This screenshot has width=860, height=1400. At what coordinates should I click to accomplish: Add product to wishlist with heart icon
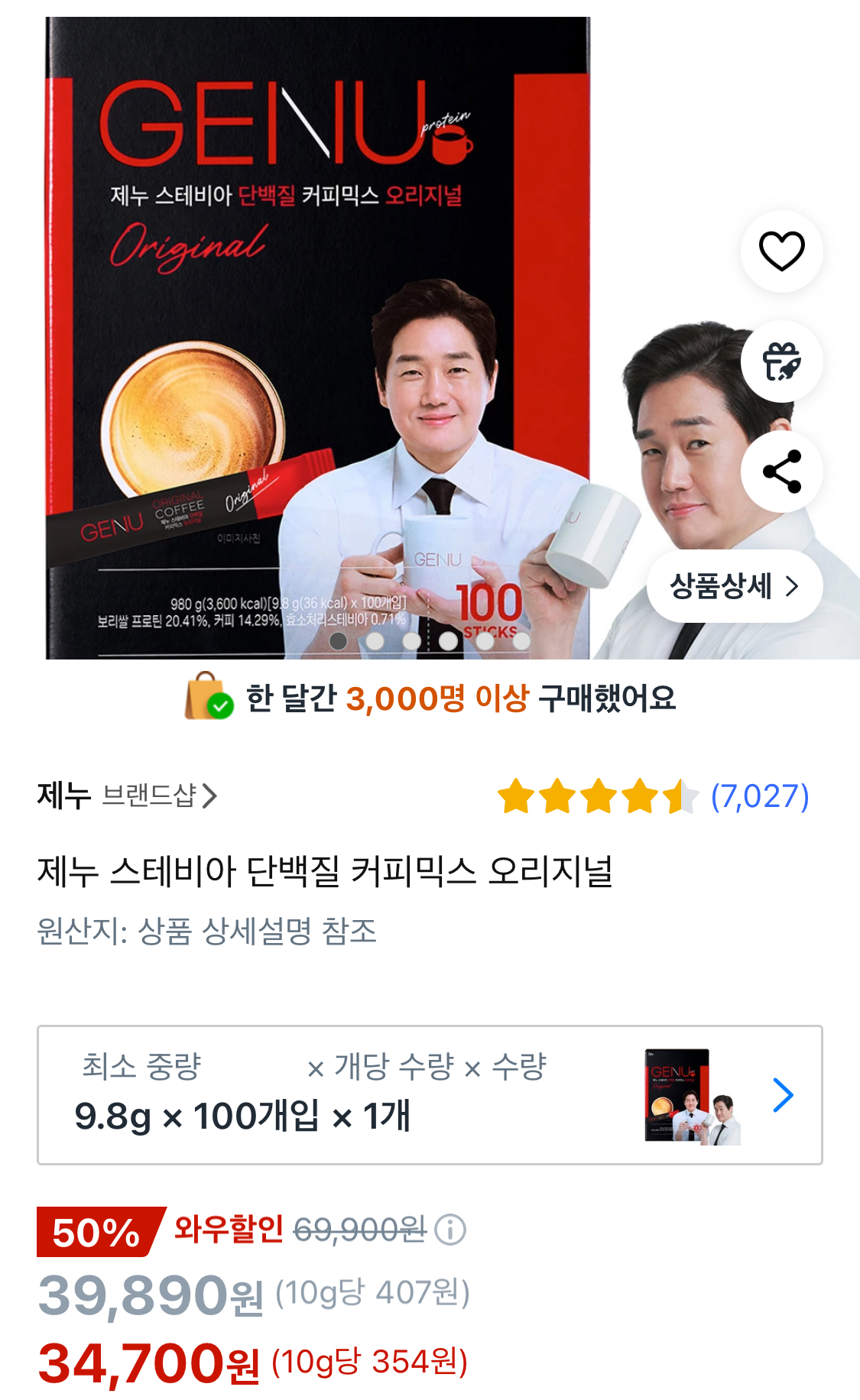[x=781, y=251]
